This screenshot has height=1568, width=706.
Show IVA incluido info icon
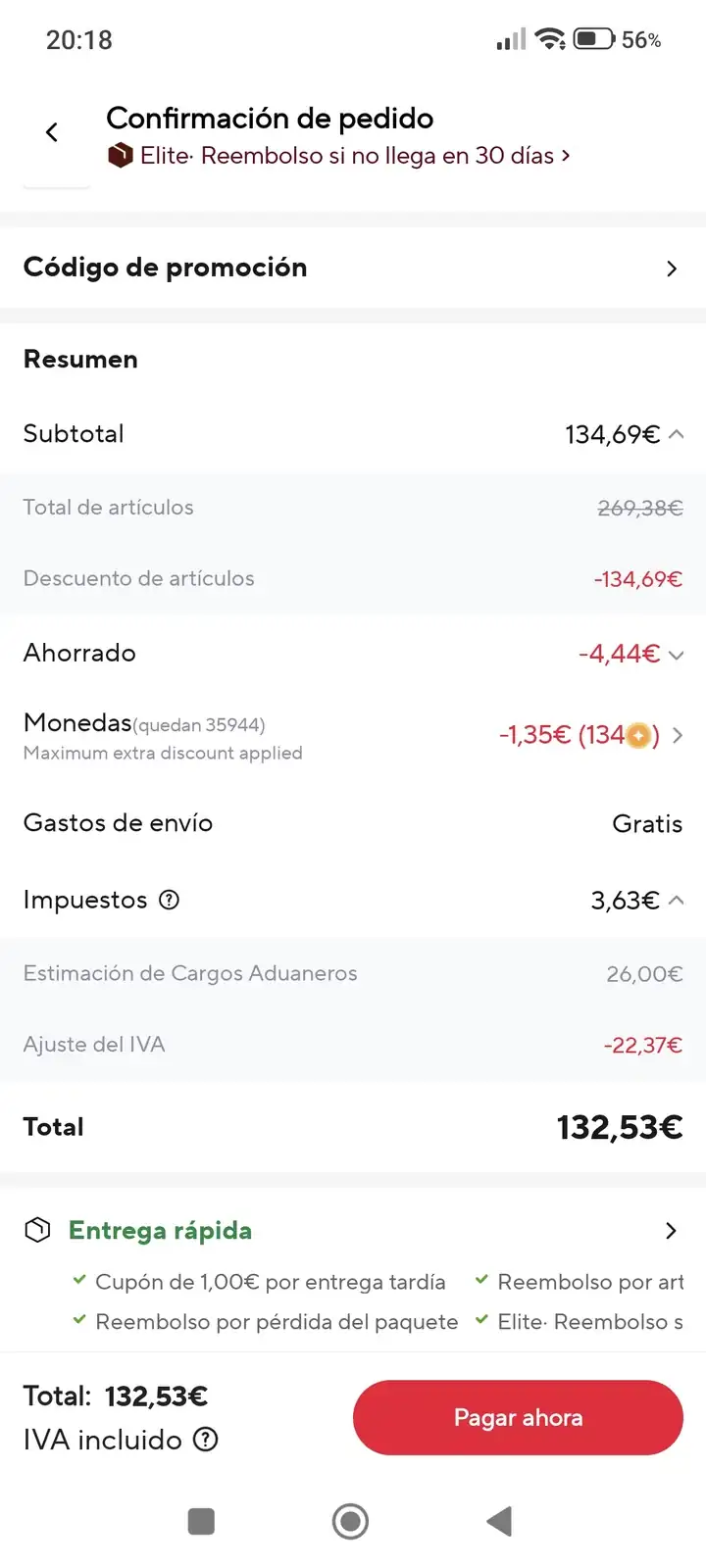(205, 1440)
